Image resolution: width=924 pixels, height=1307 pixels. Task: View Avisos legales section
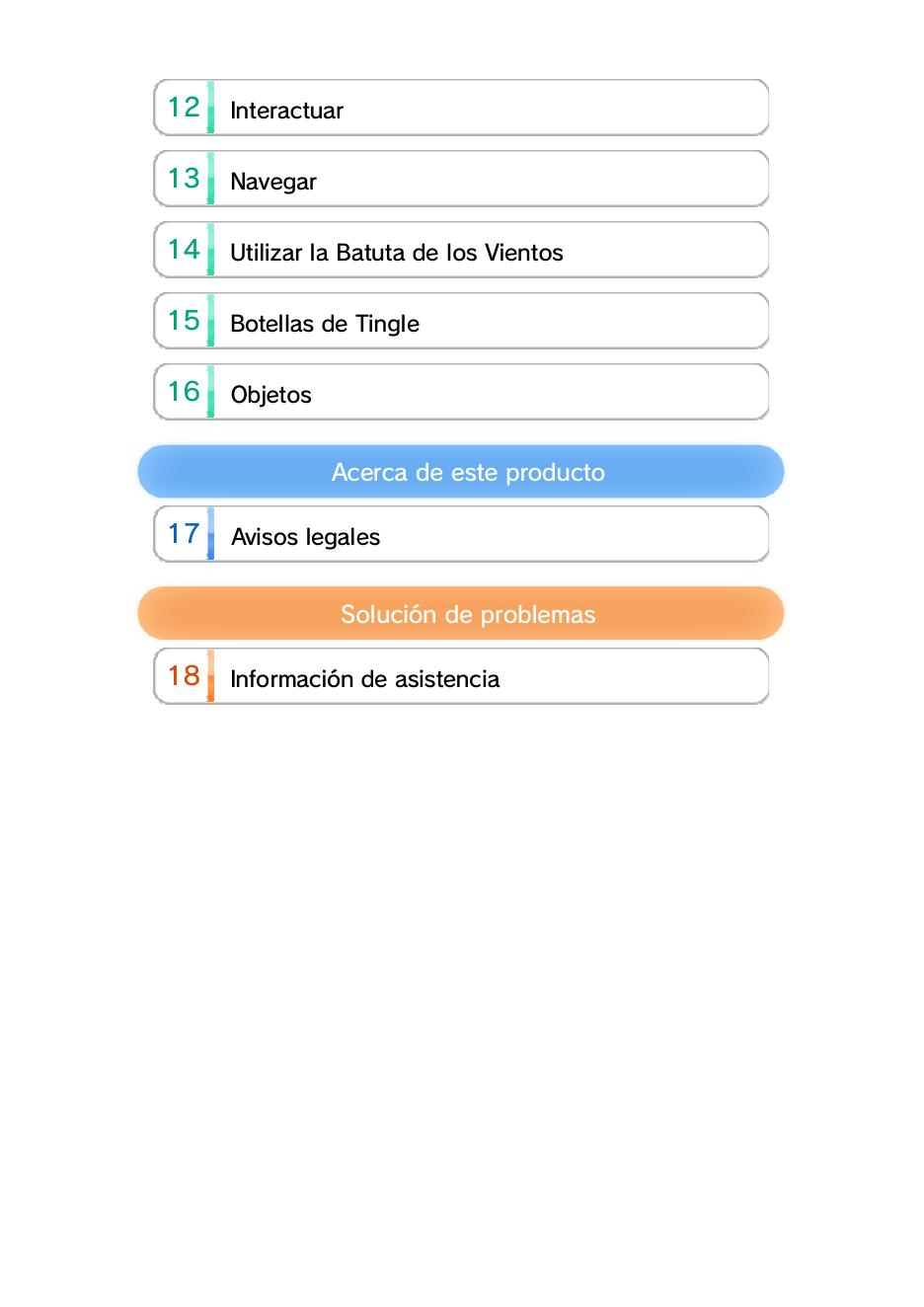point(461,534)
